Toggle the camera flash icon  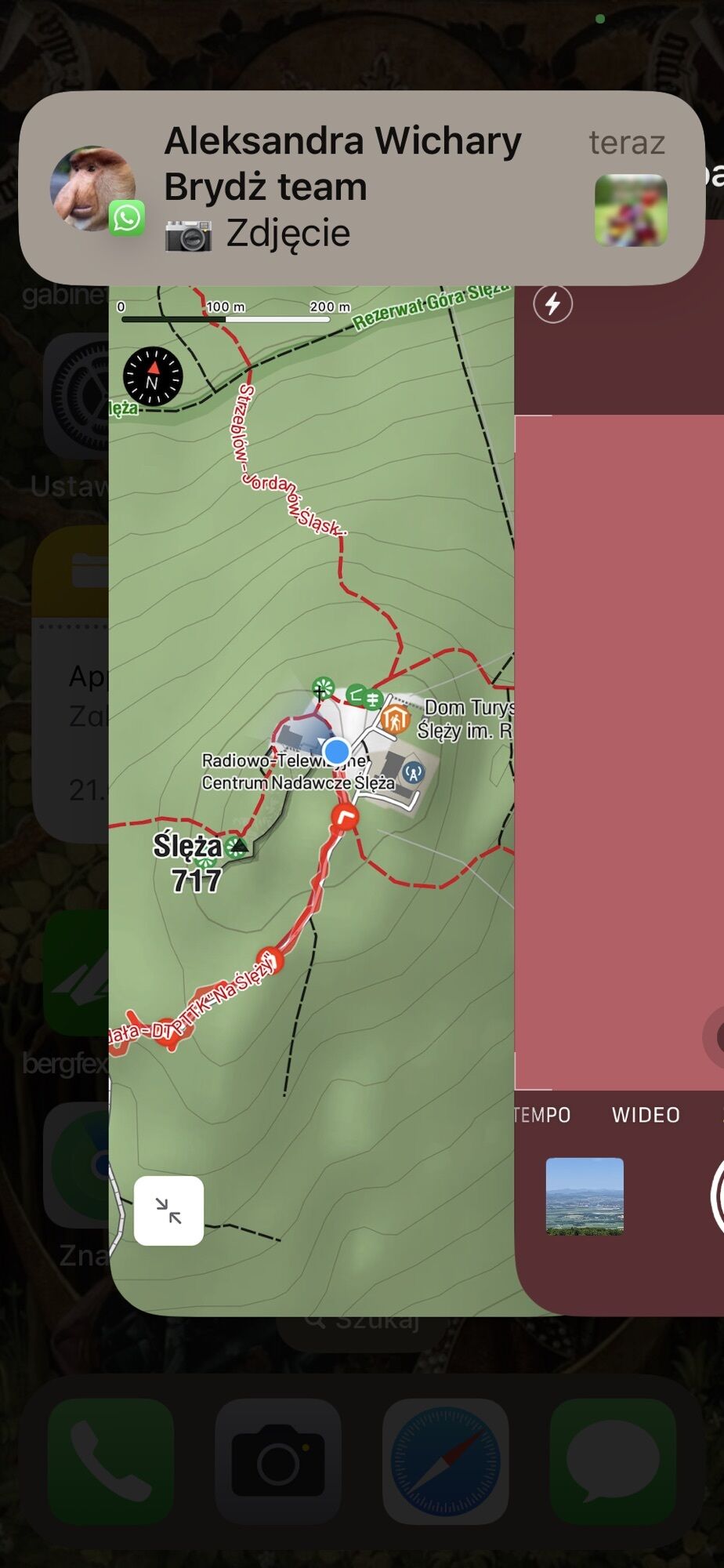coord(552,303)
